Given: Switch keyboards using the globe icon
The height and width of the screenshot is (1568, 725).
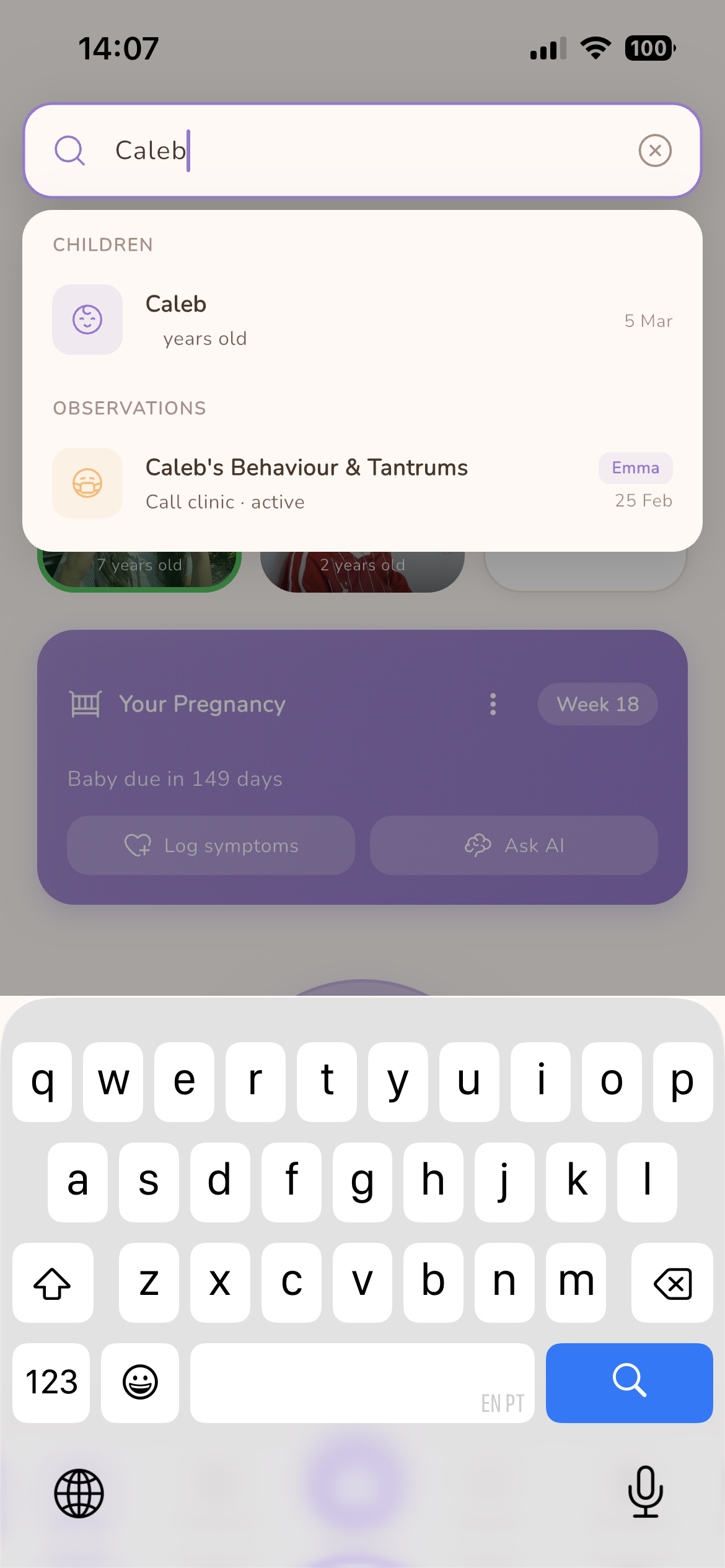Looking at the screenshot, I should [79, 1492].
